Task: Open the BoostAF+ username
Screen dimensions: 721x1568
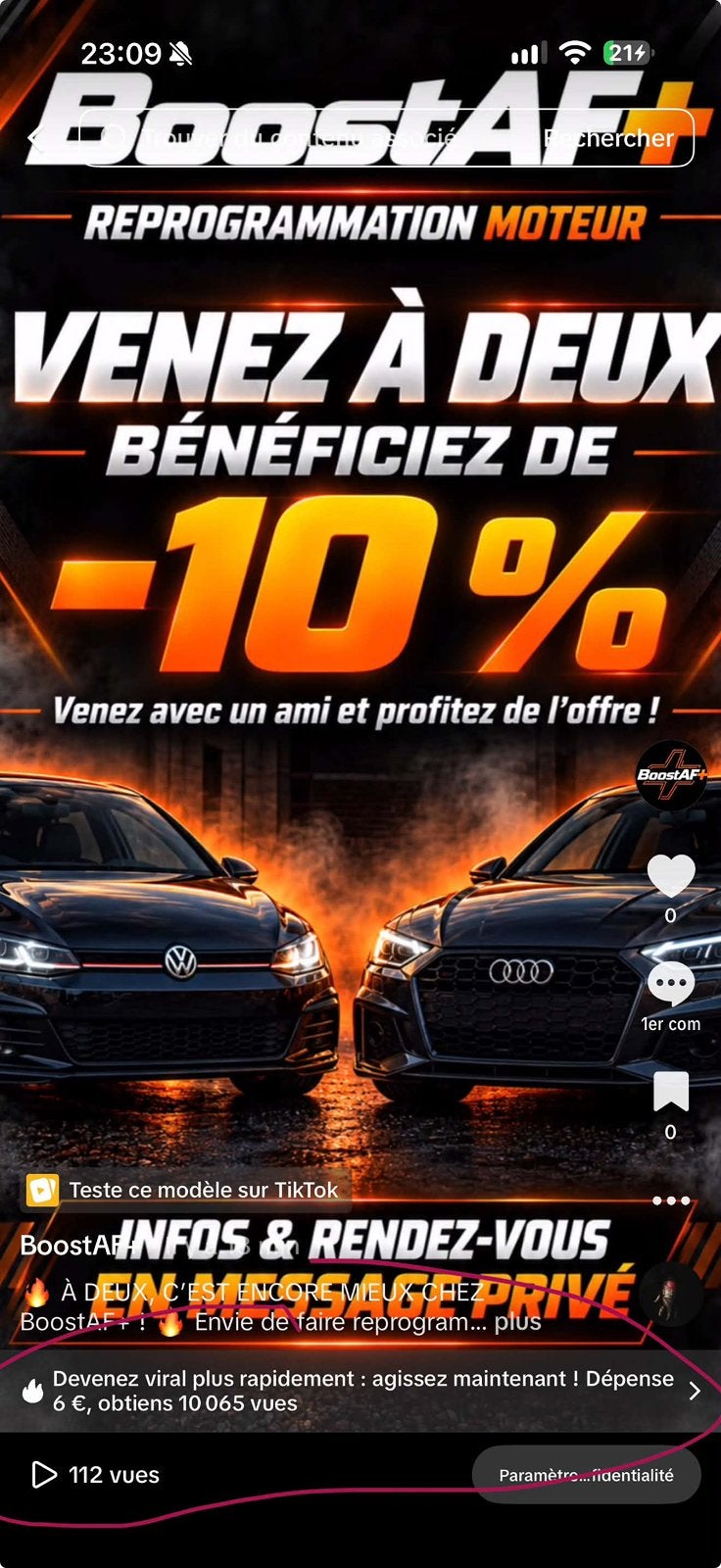Action: pyautogui.click(x=78, y=1246)
